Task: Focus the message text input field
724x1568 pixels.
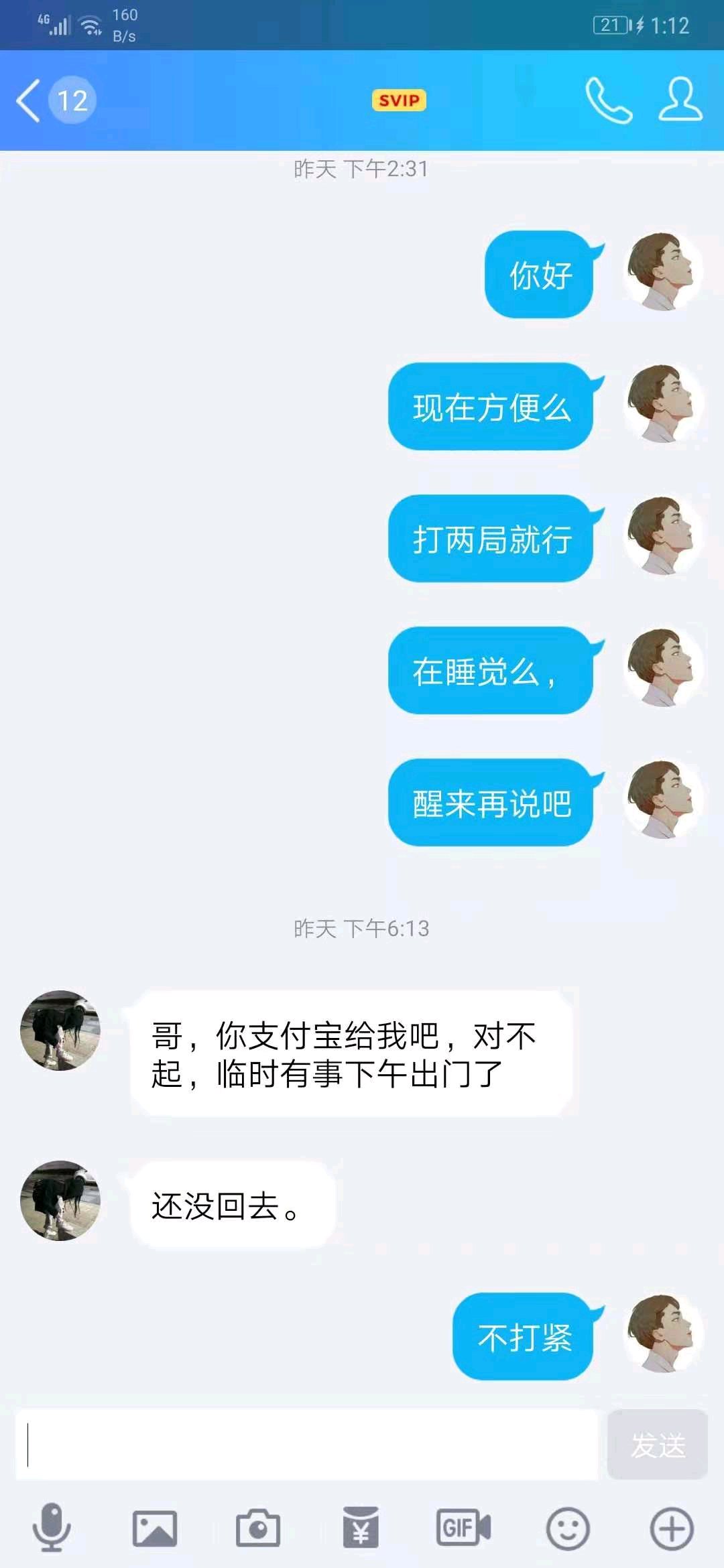Action: pyautogui.click(x=306, y=1445)
